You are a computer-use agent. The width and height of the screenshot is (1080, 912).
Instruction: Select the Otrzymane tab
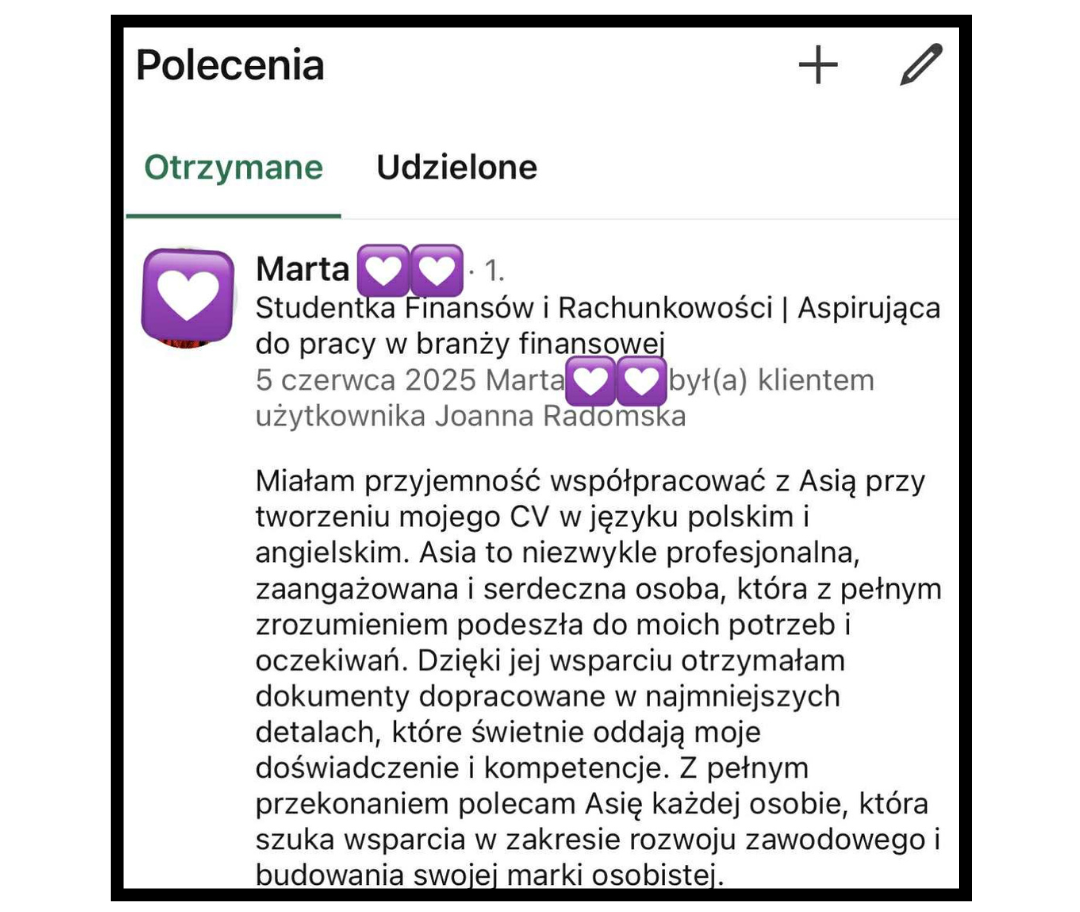click(233, 167)
